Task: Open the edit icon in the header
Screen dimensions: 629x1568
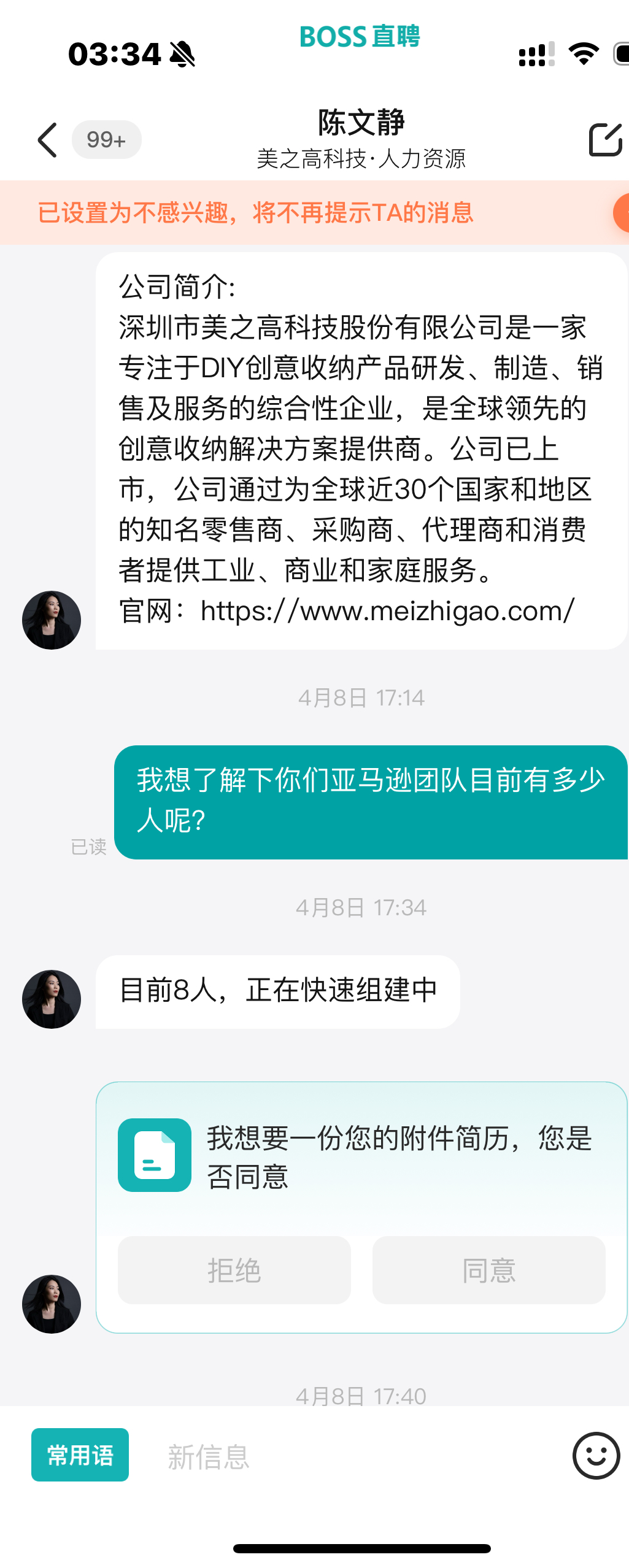Action: click(605, 140)
